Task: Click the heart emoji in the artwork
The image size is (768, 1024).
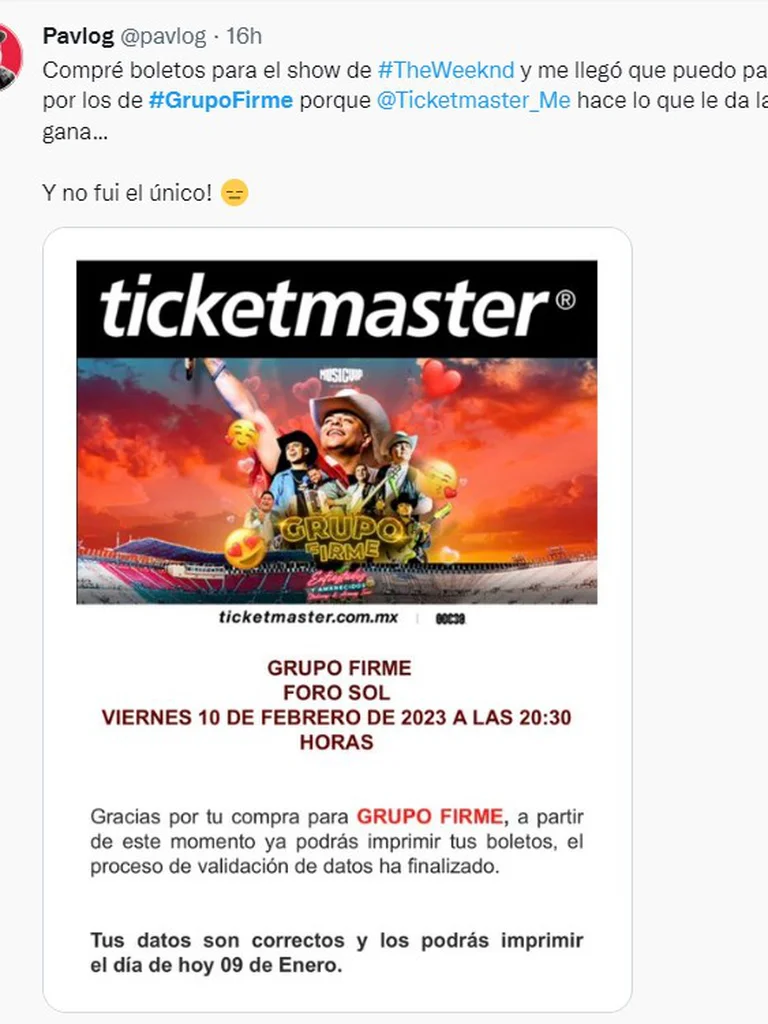Action: pyautogui.click(x=441, y=381)
